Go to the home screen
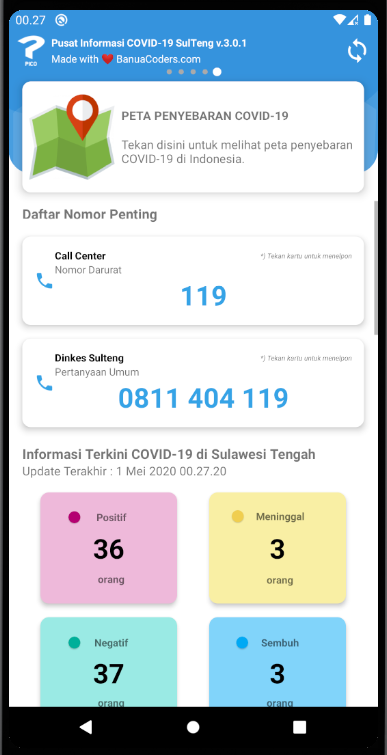Screen dimensions: 387x755 pos(193,727)
